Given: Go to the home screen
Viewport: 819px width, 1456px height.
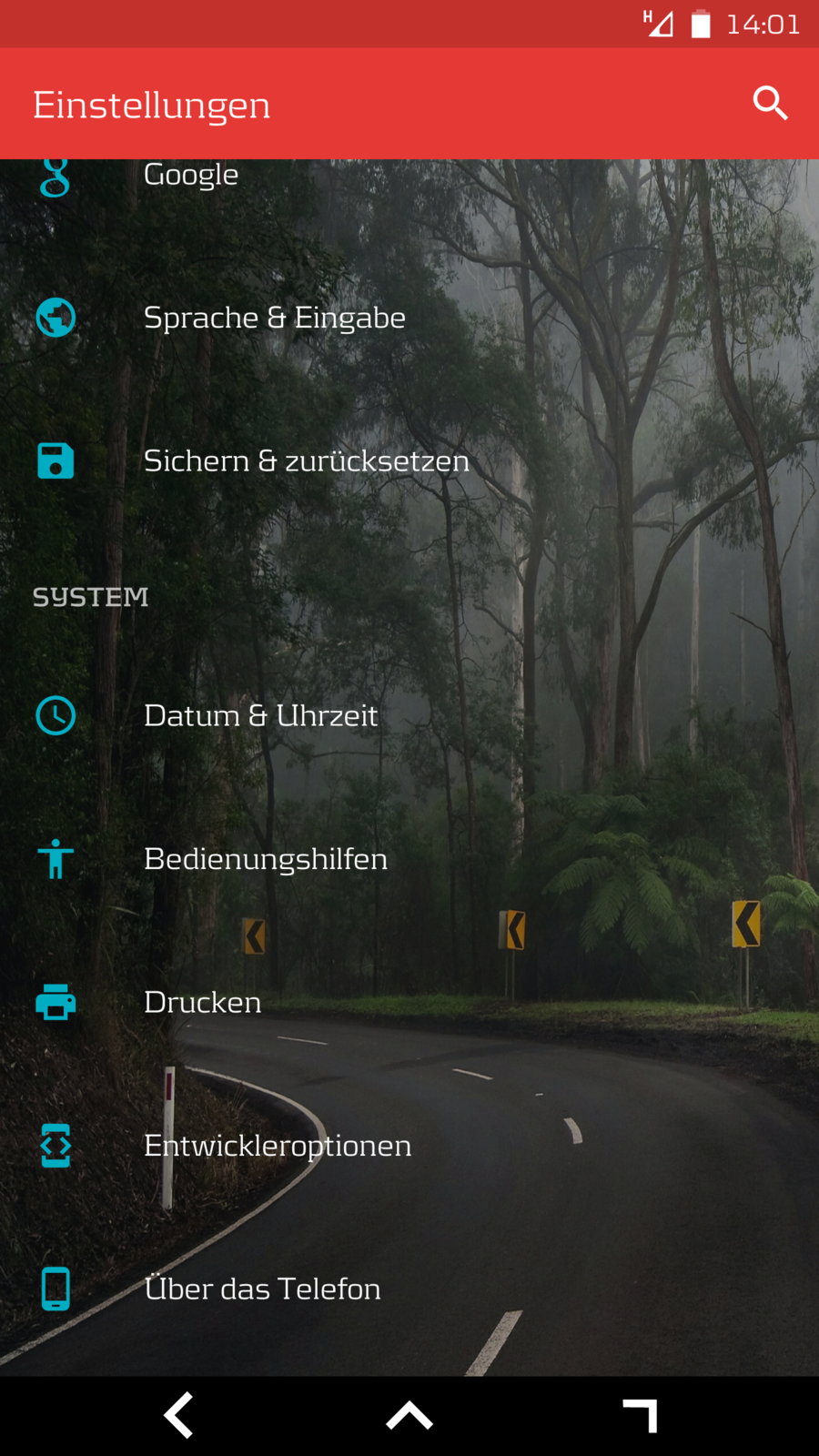Looking at the screenshot, I should pos(409,1416).
